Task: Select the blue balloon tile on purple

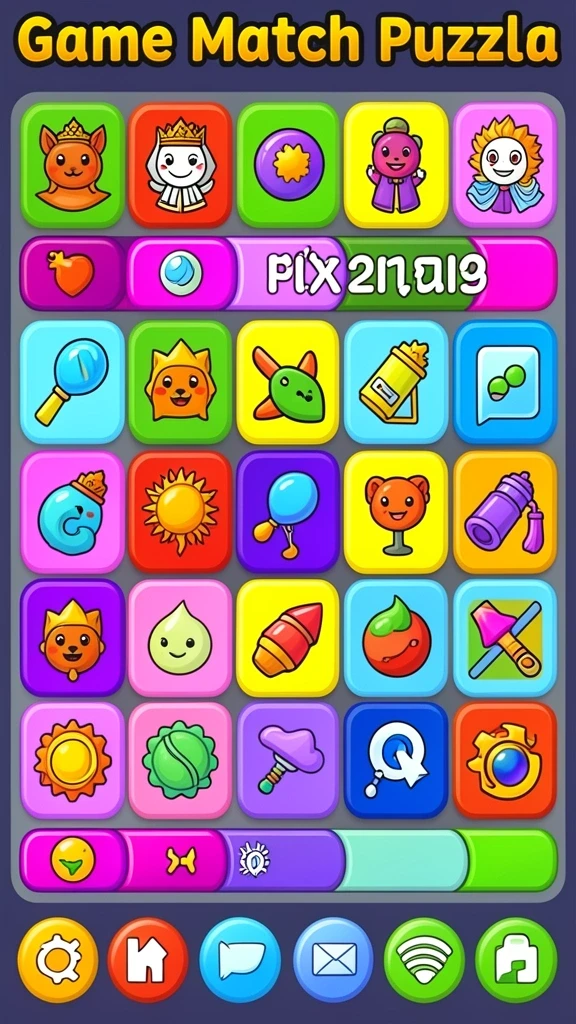Action: [288, 511]
